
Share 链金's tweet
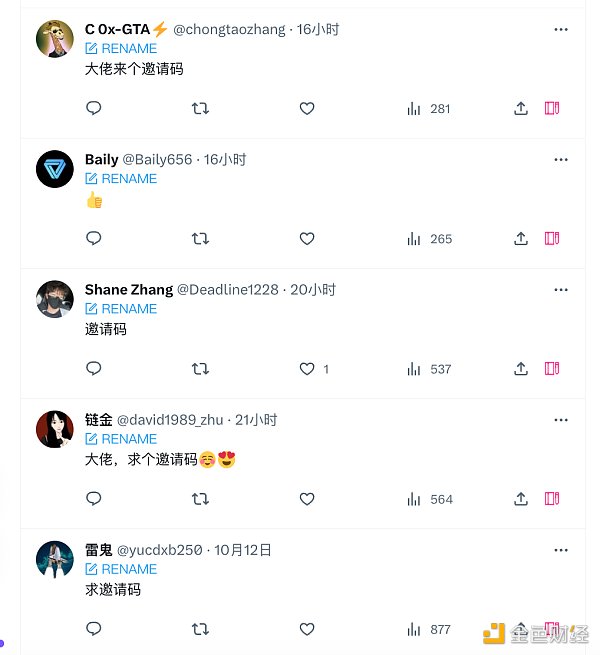tap(521, 499)
